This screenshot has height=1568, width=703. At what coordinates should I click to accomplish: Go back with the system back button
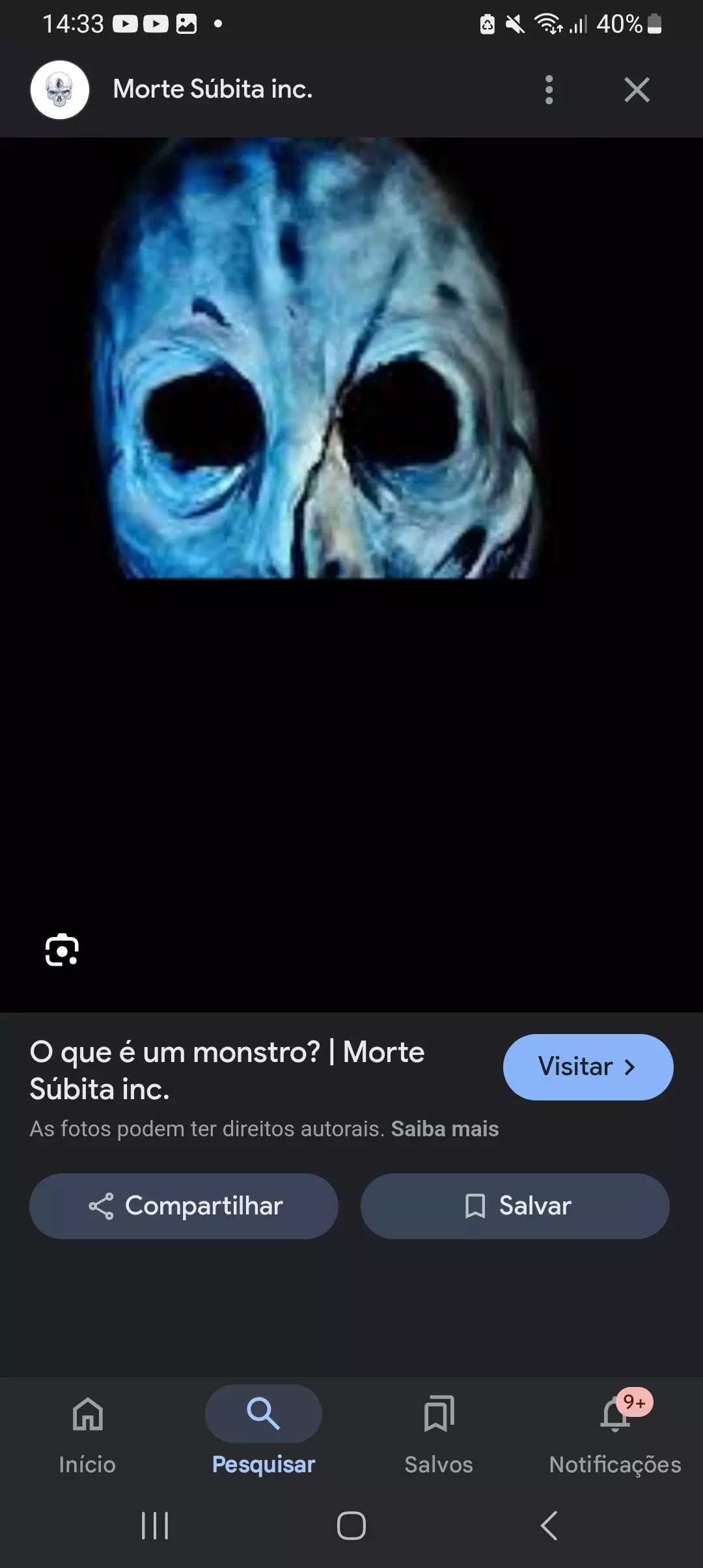[549, 1526]
